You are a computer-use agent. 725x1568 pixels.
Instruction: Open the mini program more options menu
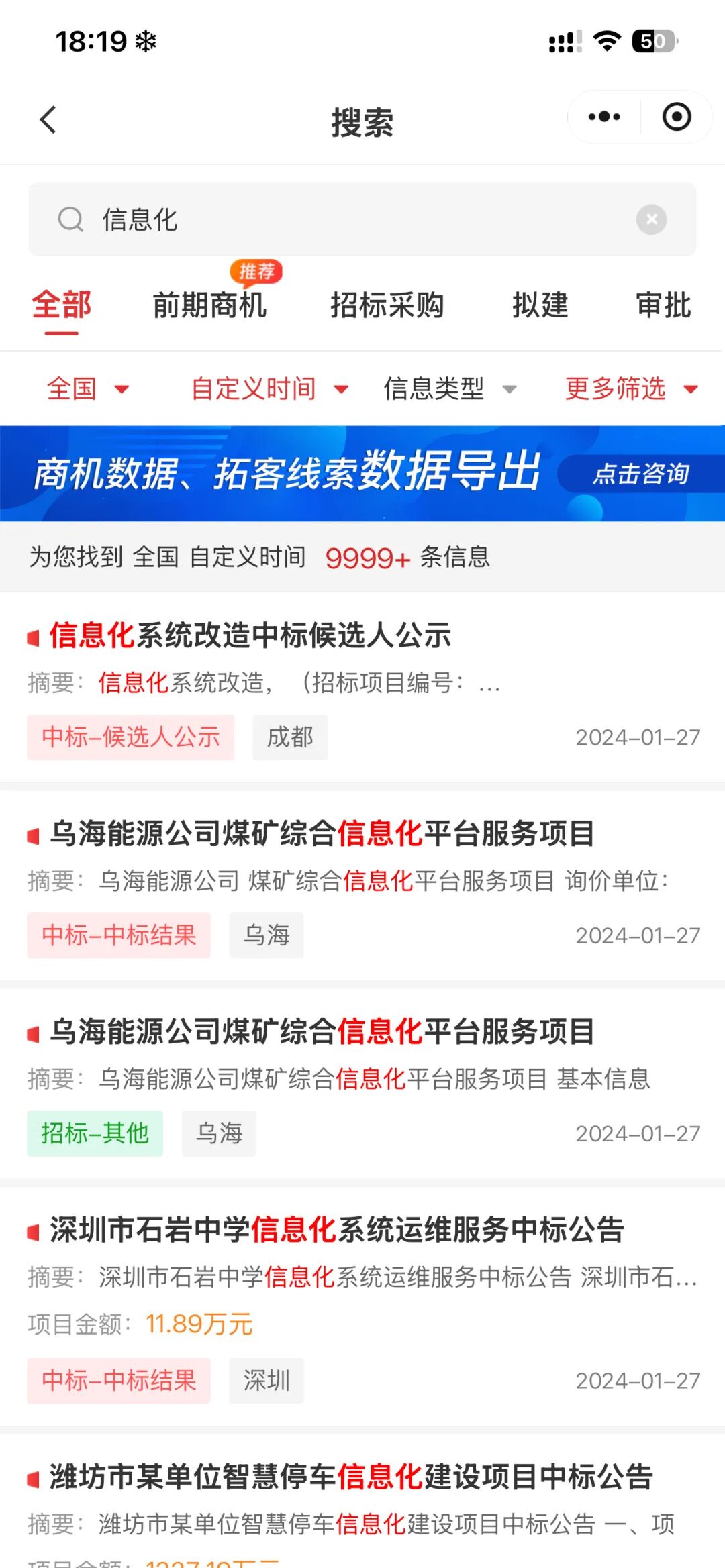click(x=603, y=117)
